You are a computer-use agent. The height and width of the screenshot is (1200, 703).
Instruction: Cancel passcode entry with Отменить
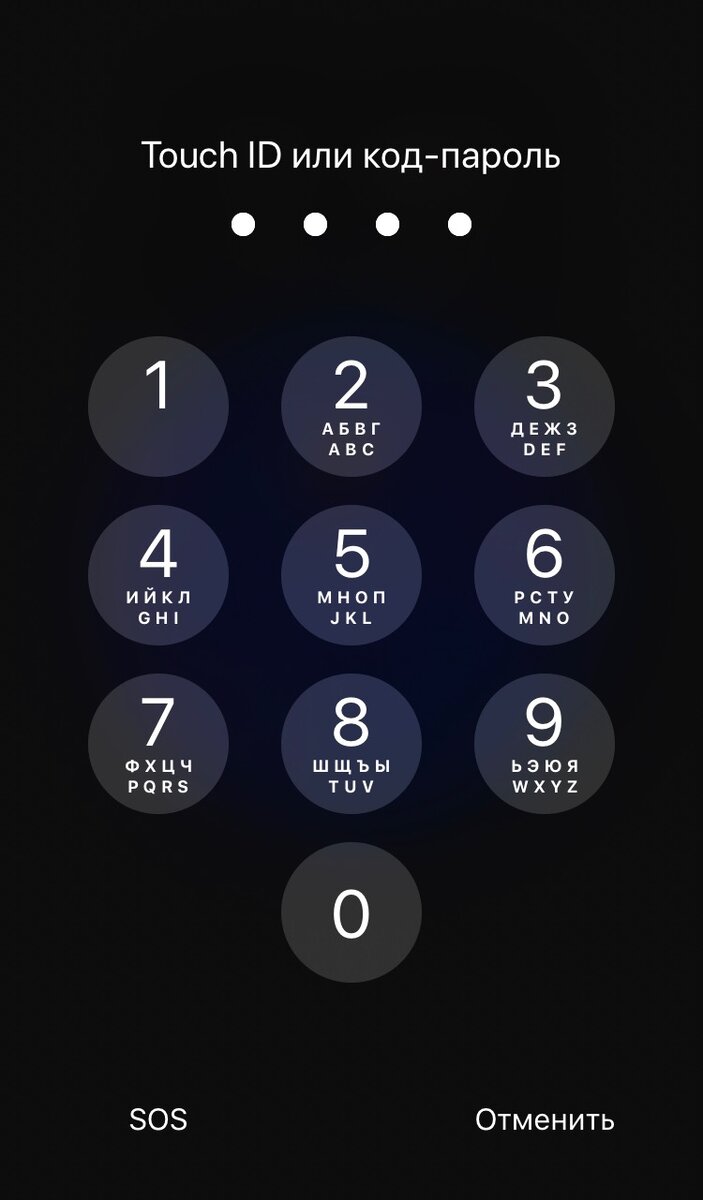click(x=544, y=1119)
